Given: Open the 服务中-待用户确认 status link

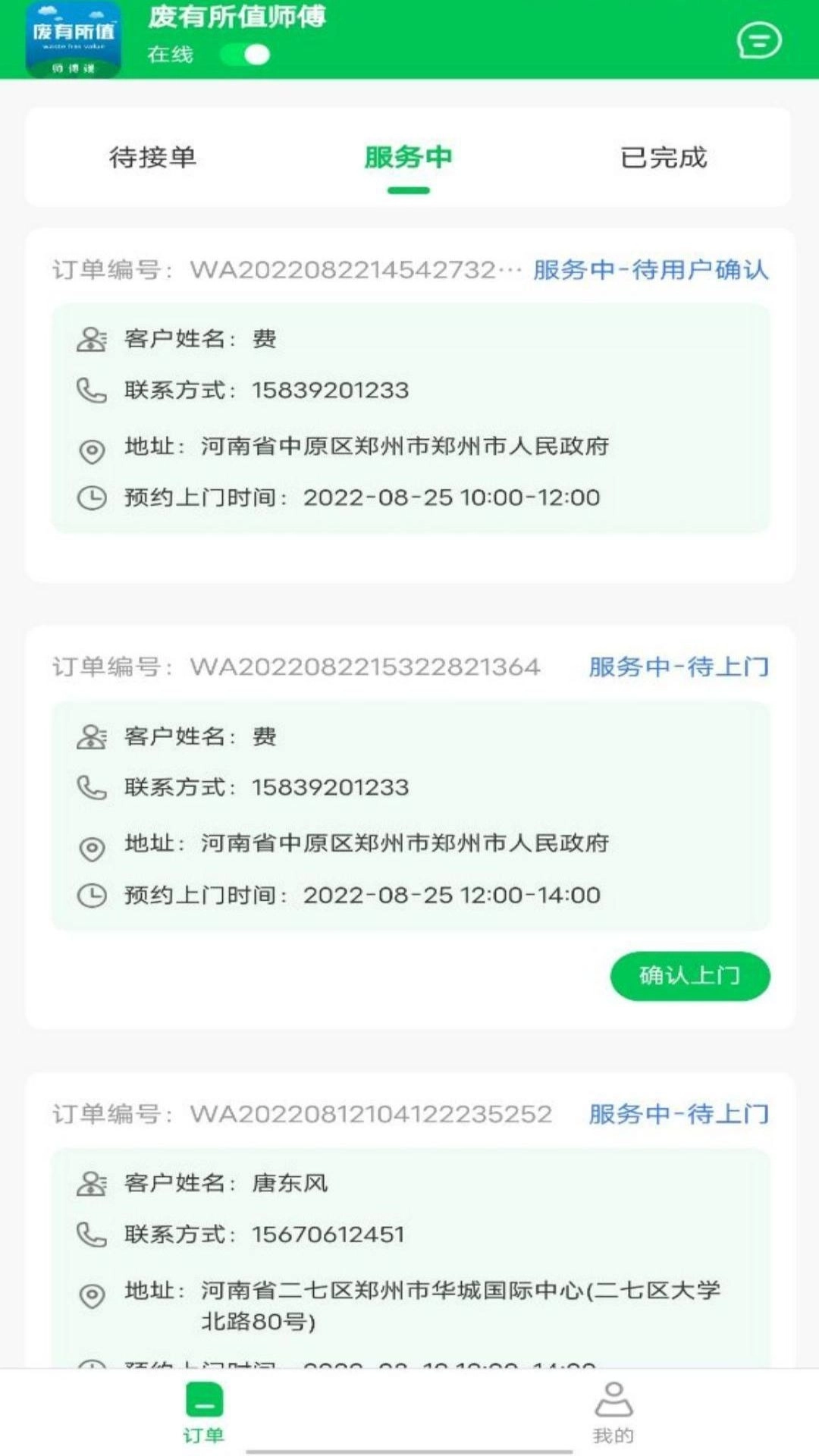Looking at the screenshot, I should (x=649, y=270).
